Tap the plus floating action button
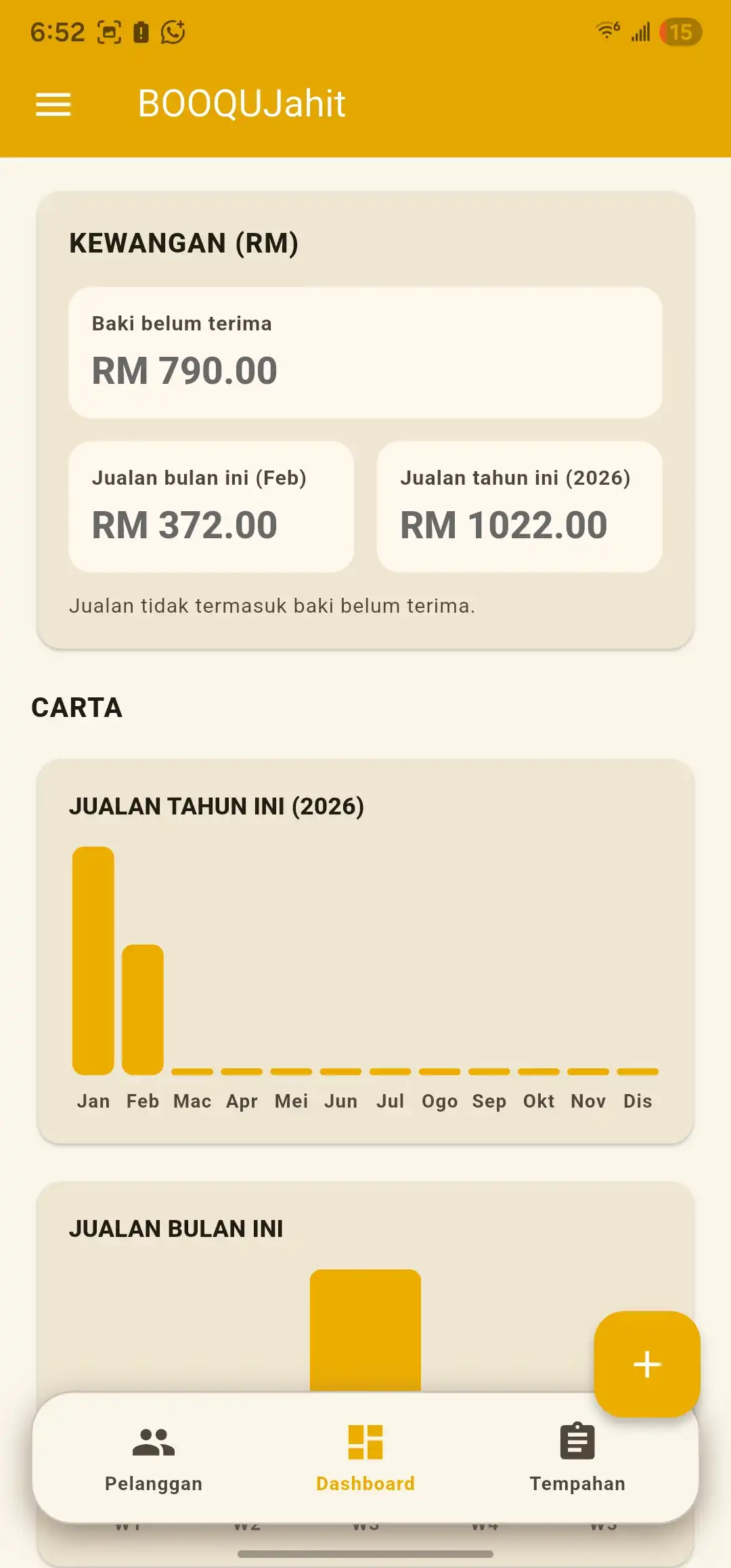Screen dimensions: 731x1568 (x=647, y=1364)
